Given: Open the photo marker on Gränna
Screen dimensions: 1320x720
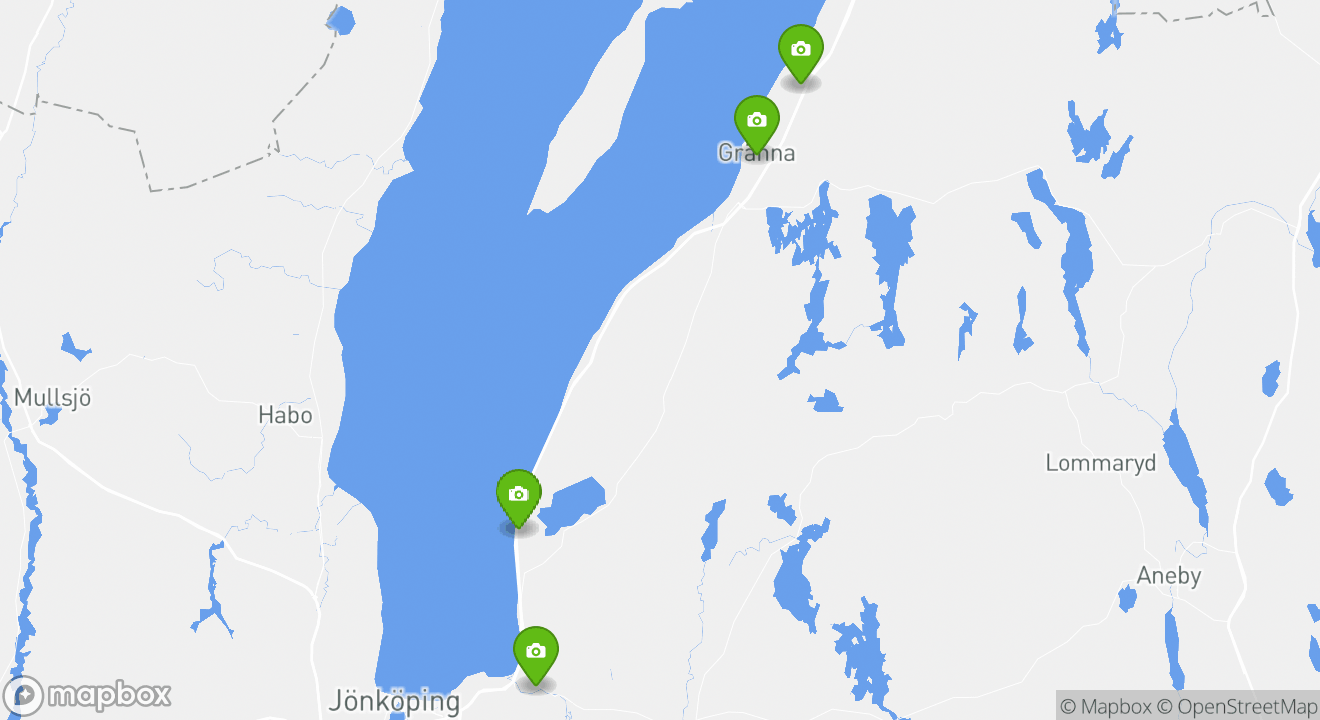Looking at the screenshot, I should pyautogui.click(x=757, y=120).
